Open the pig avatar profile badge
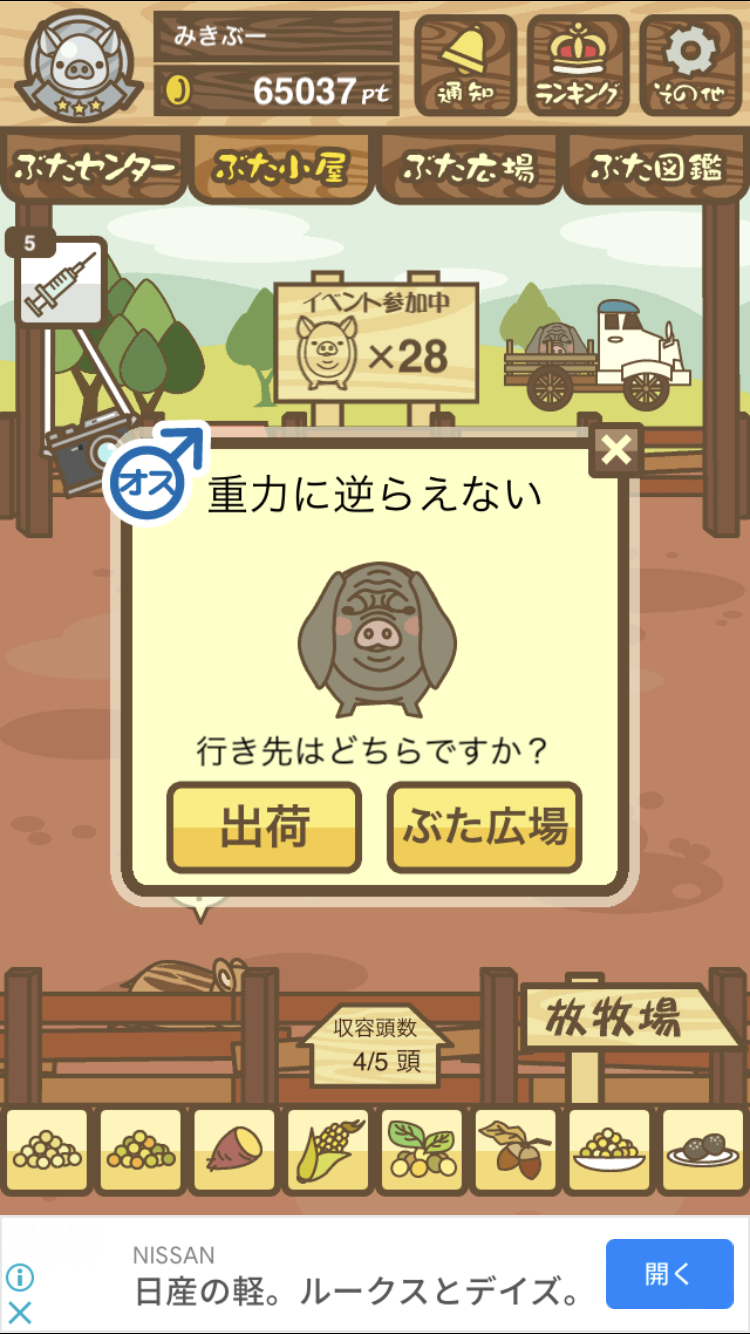750x1334 pixels. point(80,67)
